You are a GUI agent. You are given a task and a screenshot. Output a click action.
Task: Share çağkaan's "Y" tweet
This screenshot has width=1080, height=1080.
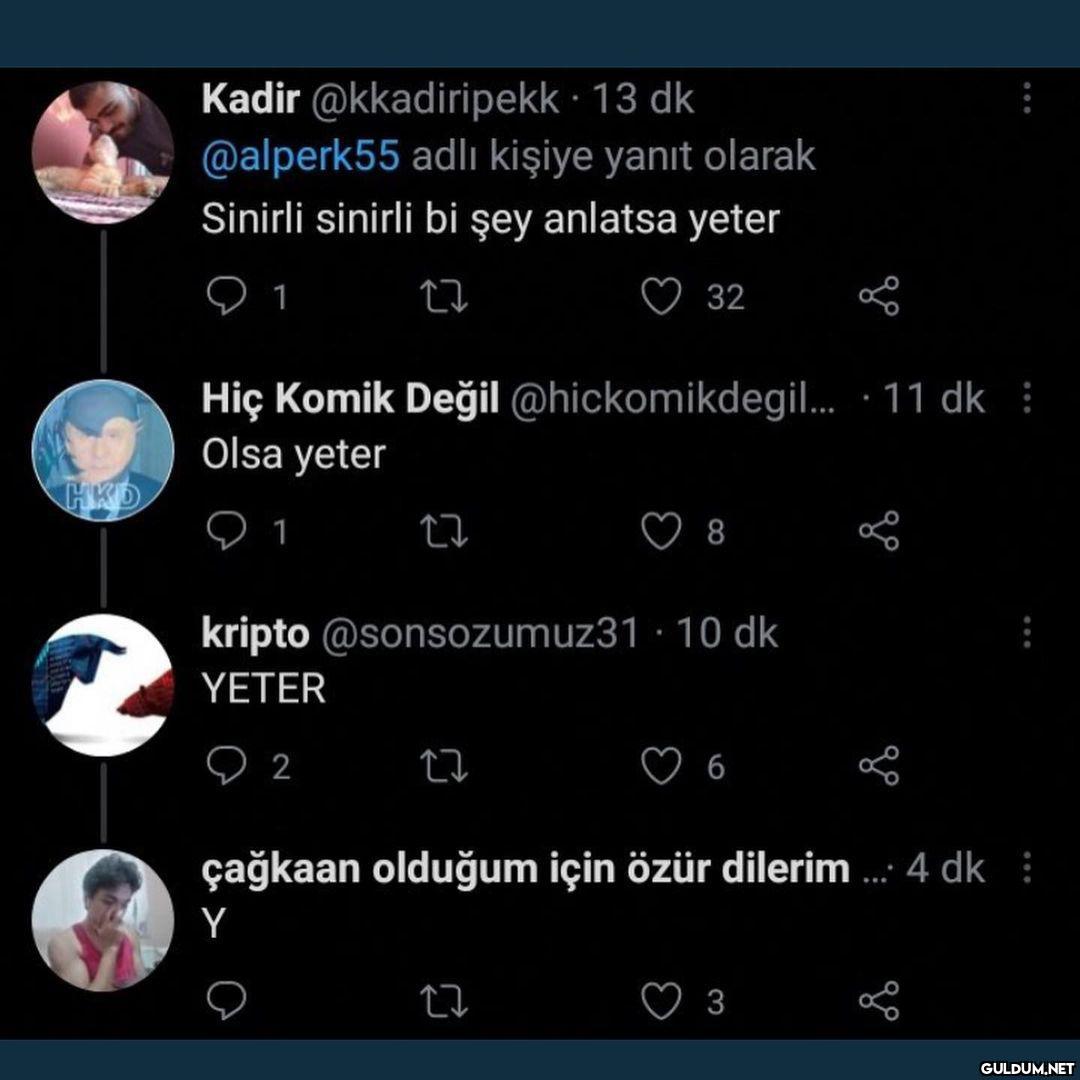click(x=879, y=1000)
